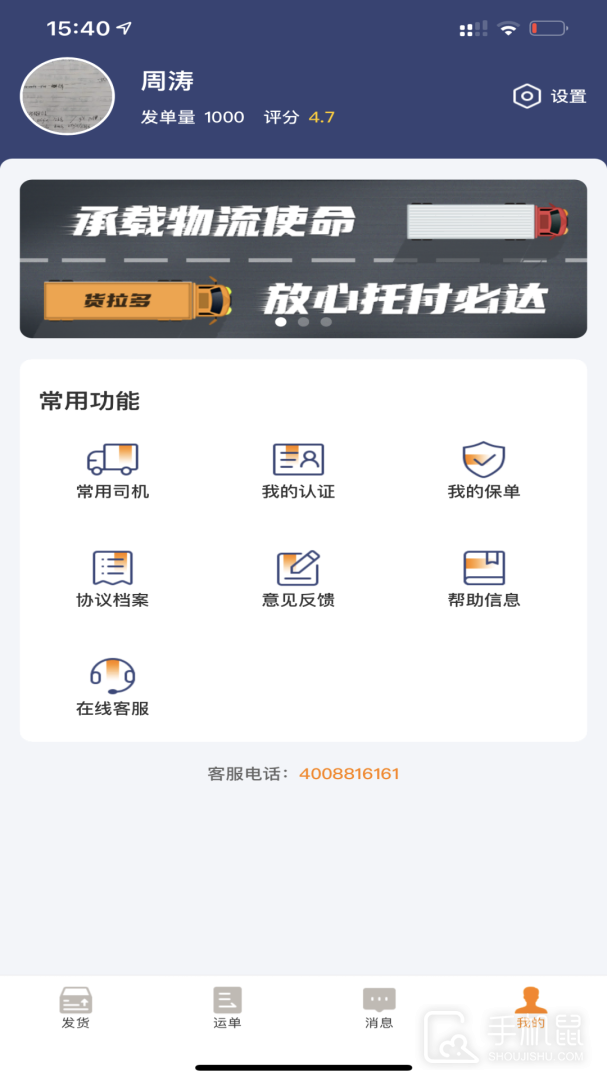Image resolution: width=607 pixels, height=1080 pixels.
Task: Open 意见反馈 feedback
Action: (298, 580)
